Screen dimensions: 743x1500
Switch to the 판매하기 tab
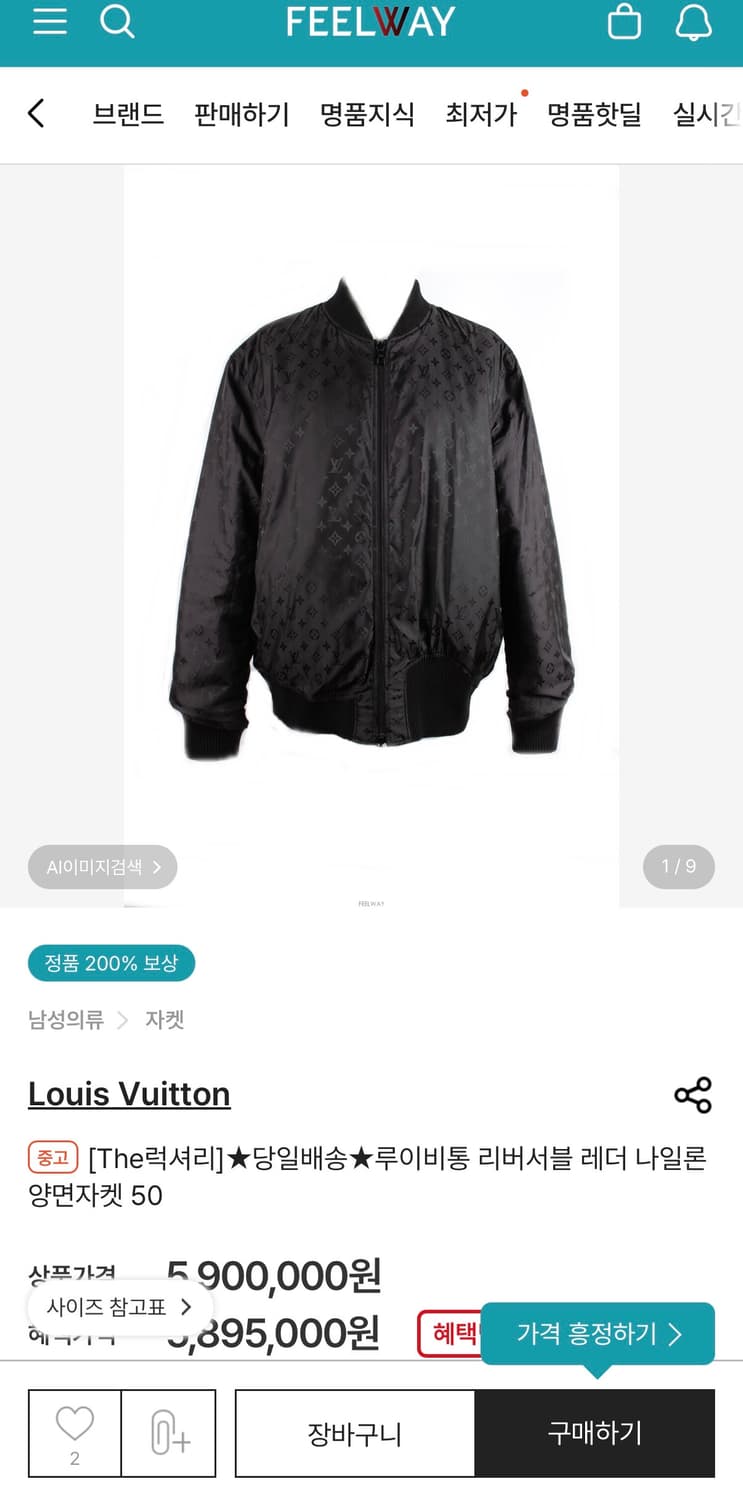tap(242, 114)
